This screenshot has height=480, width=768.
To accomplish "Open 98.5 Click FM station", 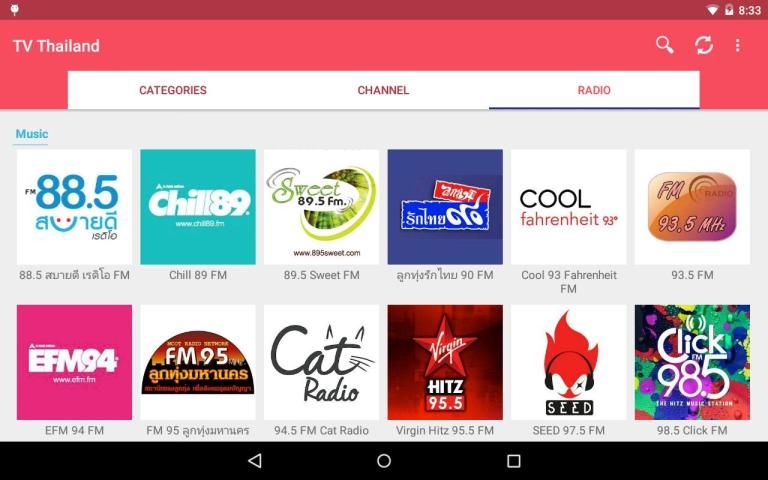I will coord(692,363).
